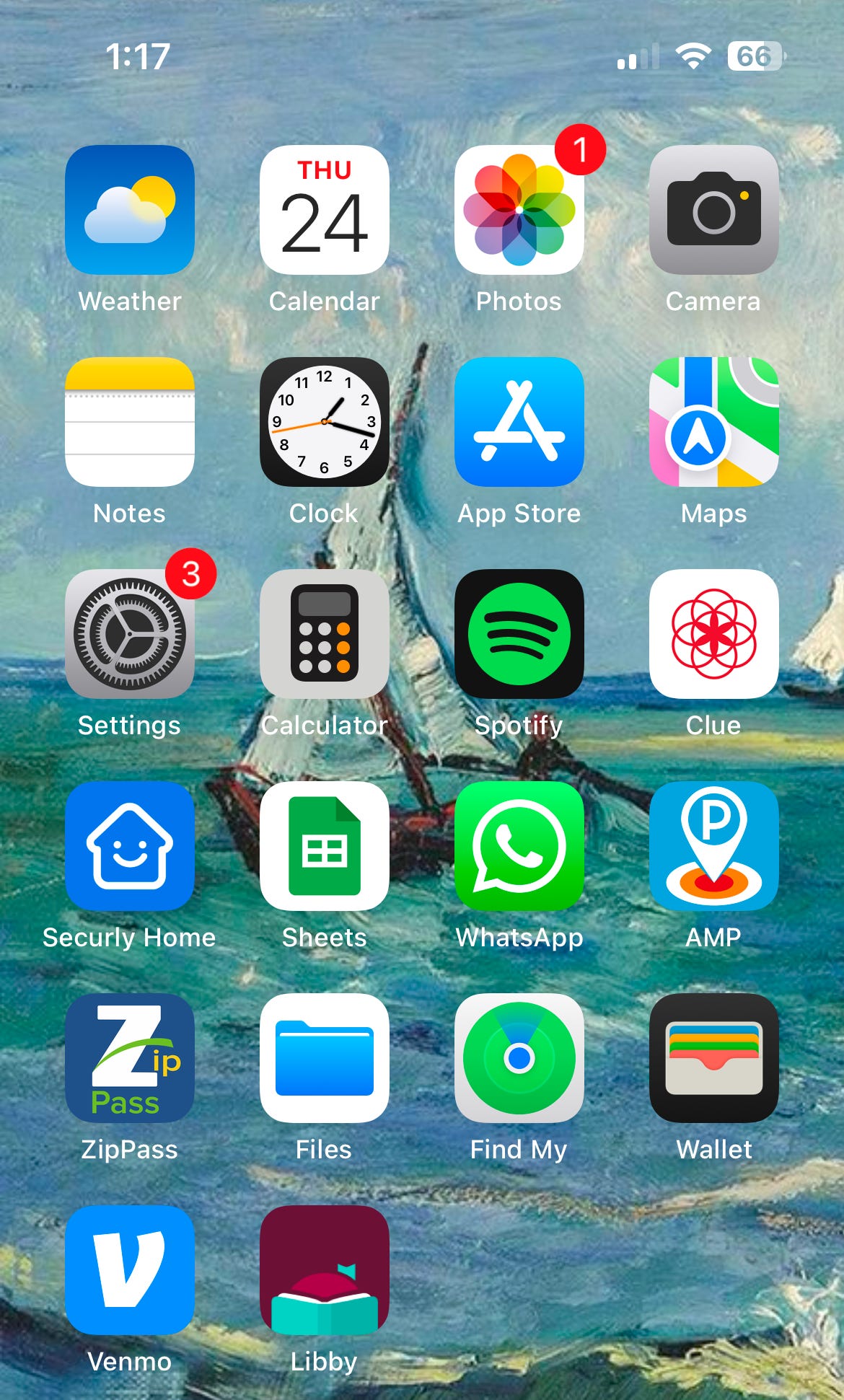The height and width of the screenshot is (1400, 844).
Task: Open the Securly Home app
Action: click(130, 846)
